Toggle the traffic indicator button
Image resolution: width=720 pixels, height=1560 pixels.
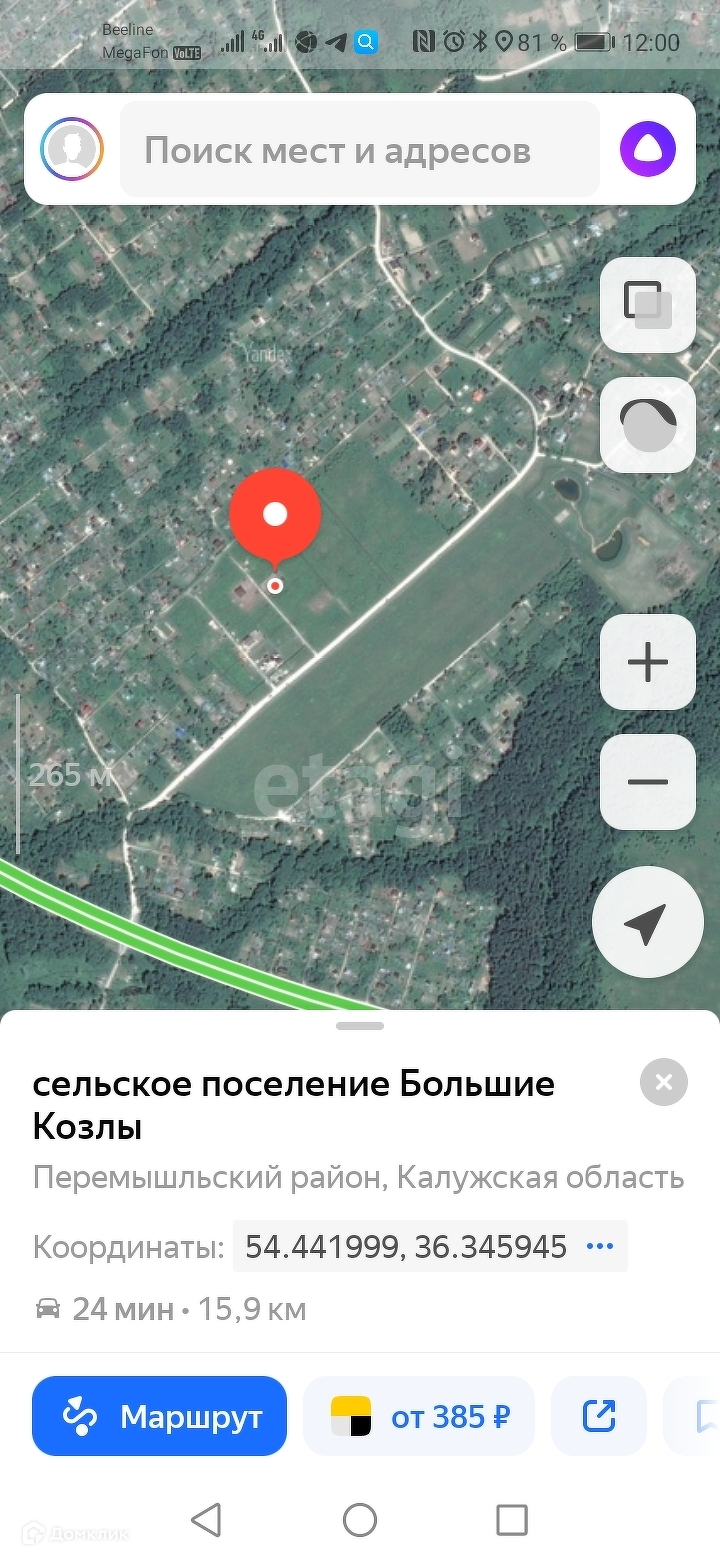point(648,425)
